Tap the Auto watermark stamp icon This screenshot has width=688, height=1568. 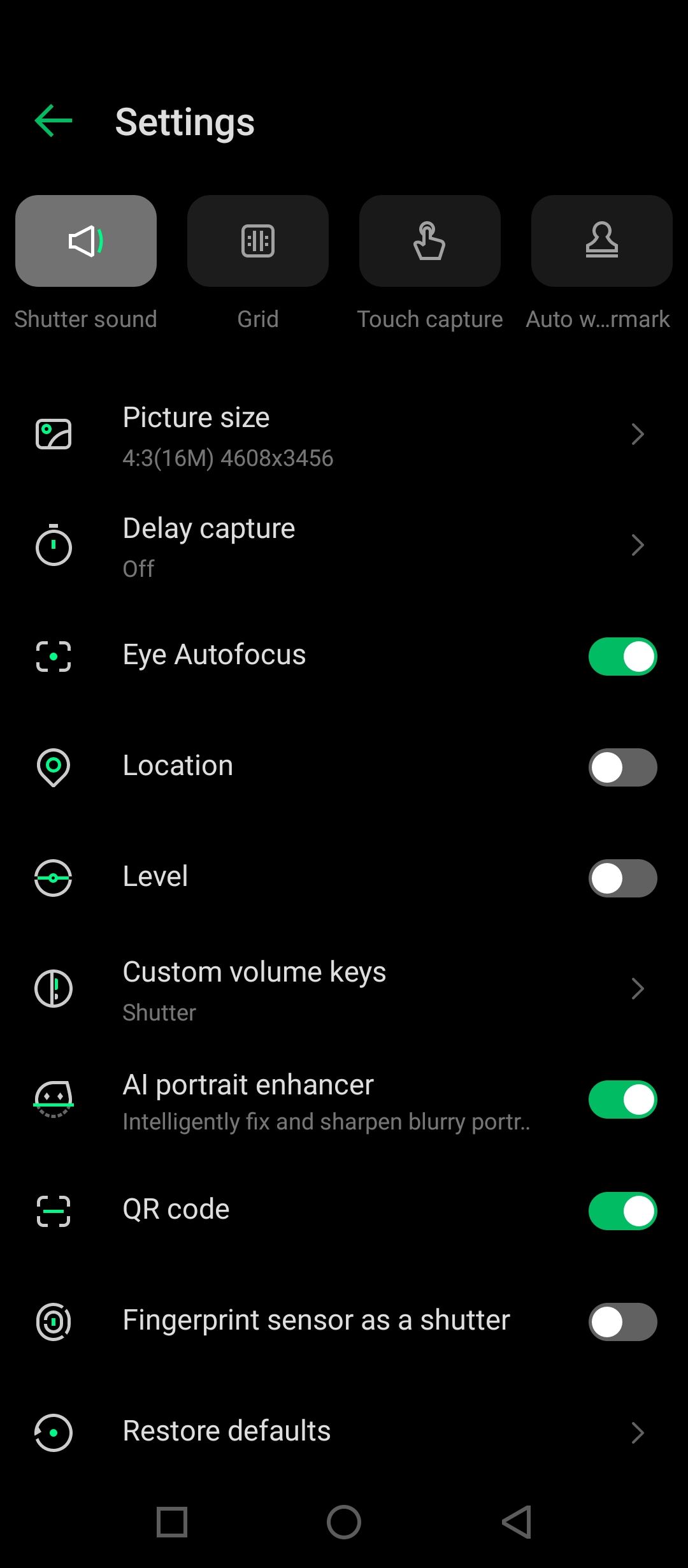(601, 240)
